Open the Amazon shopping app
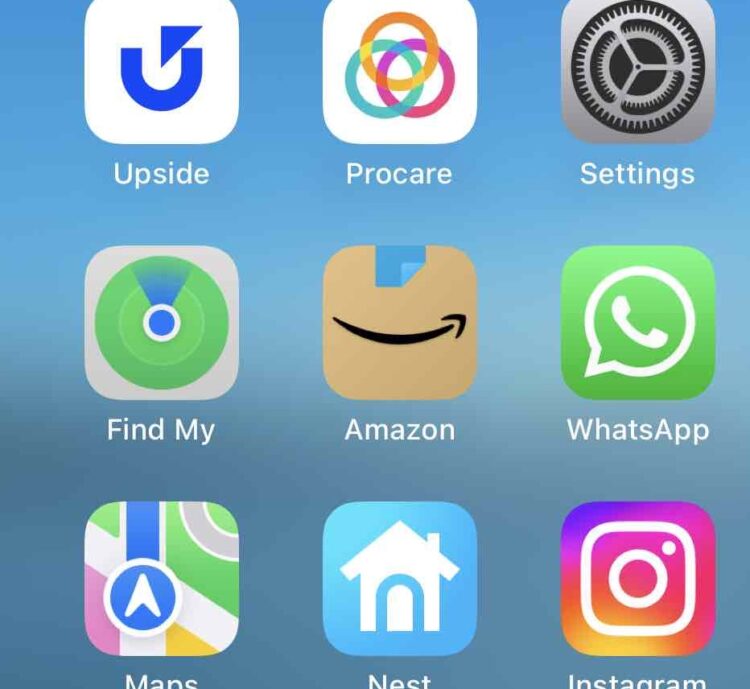Image resolution: width=750 pixels, height=689 pixels. point(399,322)
